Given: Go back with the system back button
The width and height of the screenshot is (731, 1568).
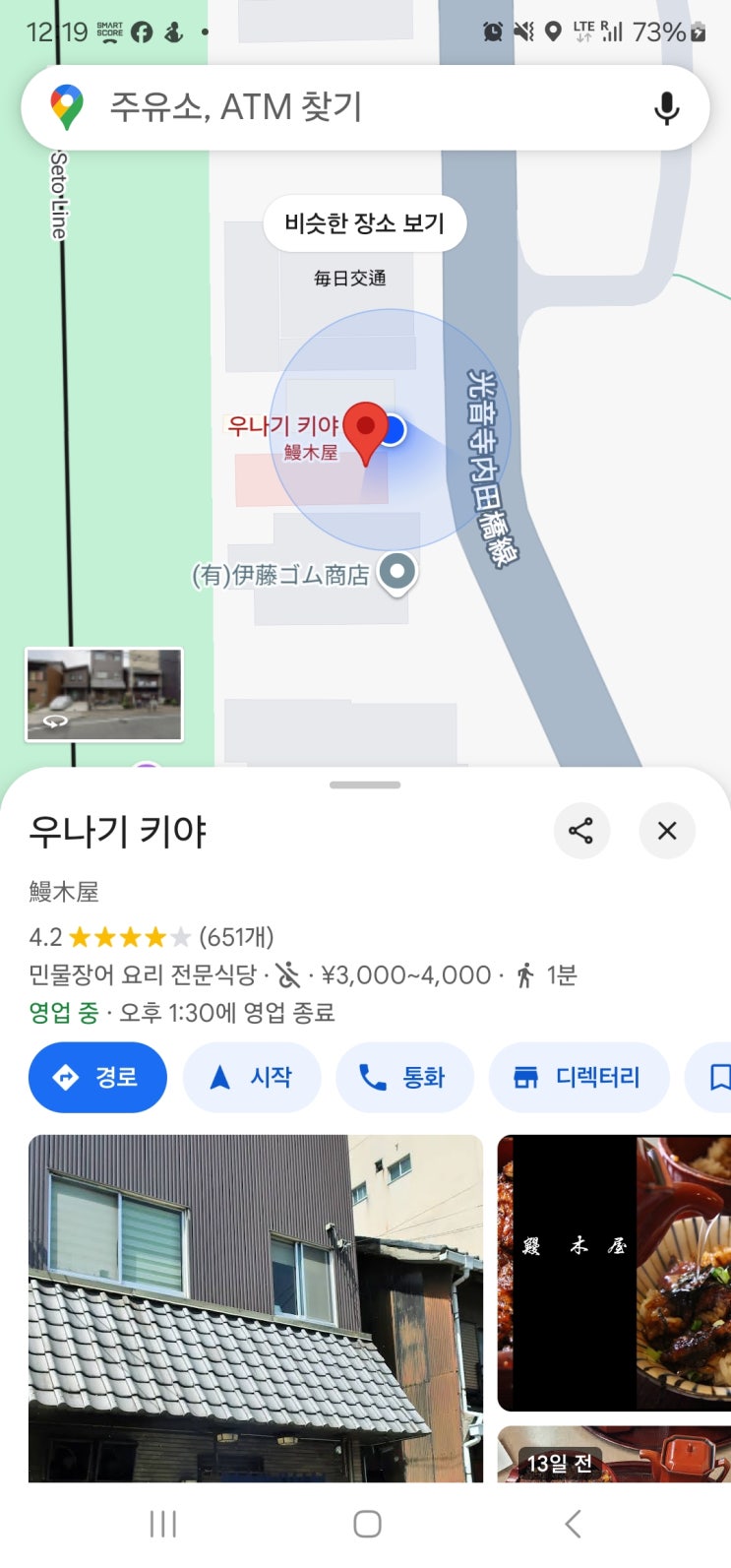Looking at the screenshot, I should [573, 1524].
